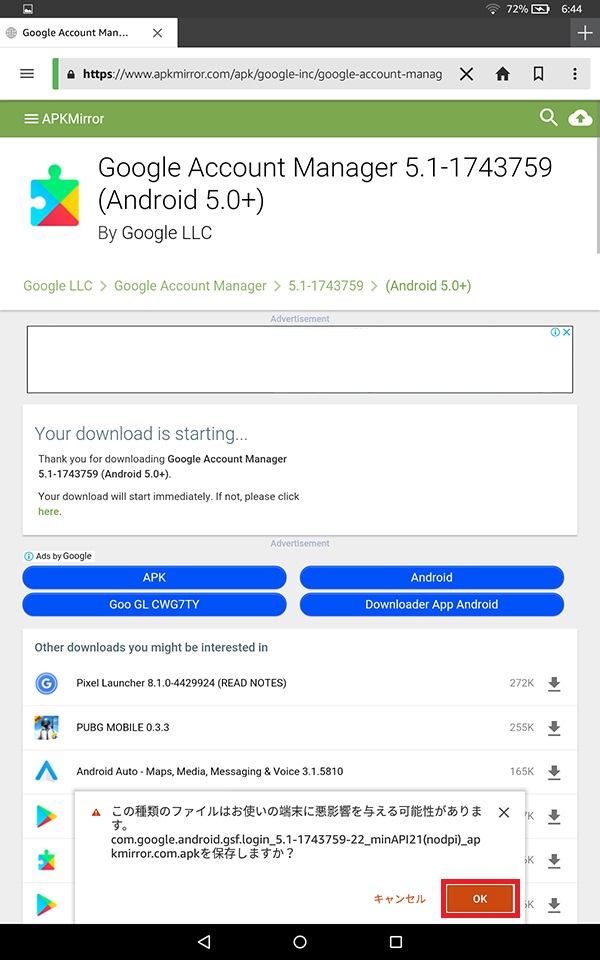This screenshot has width=600, height=960.
Task: Open the browser hamburger menu
Action: pos(27,74)
